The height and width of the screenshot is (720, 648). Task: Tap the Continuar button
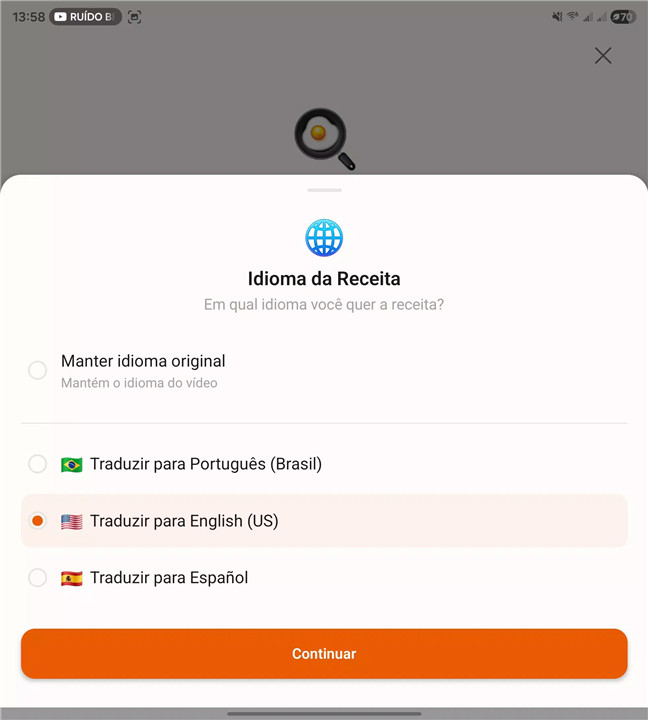[x=324, y=654]
